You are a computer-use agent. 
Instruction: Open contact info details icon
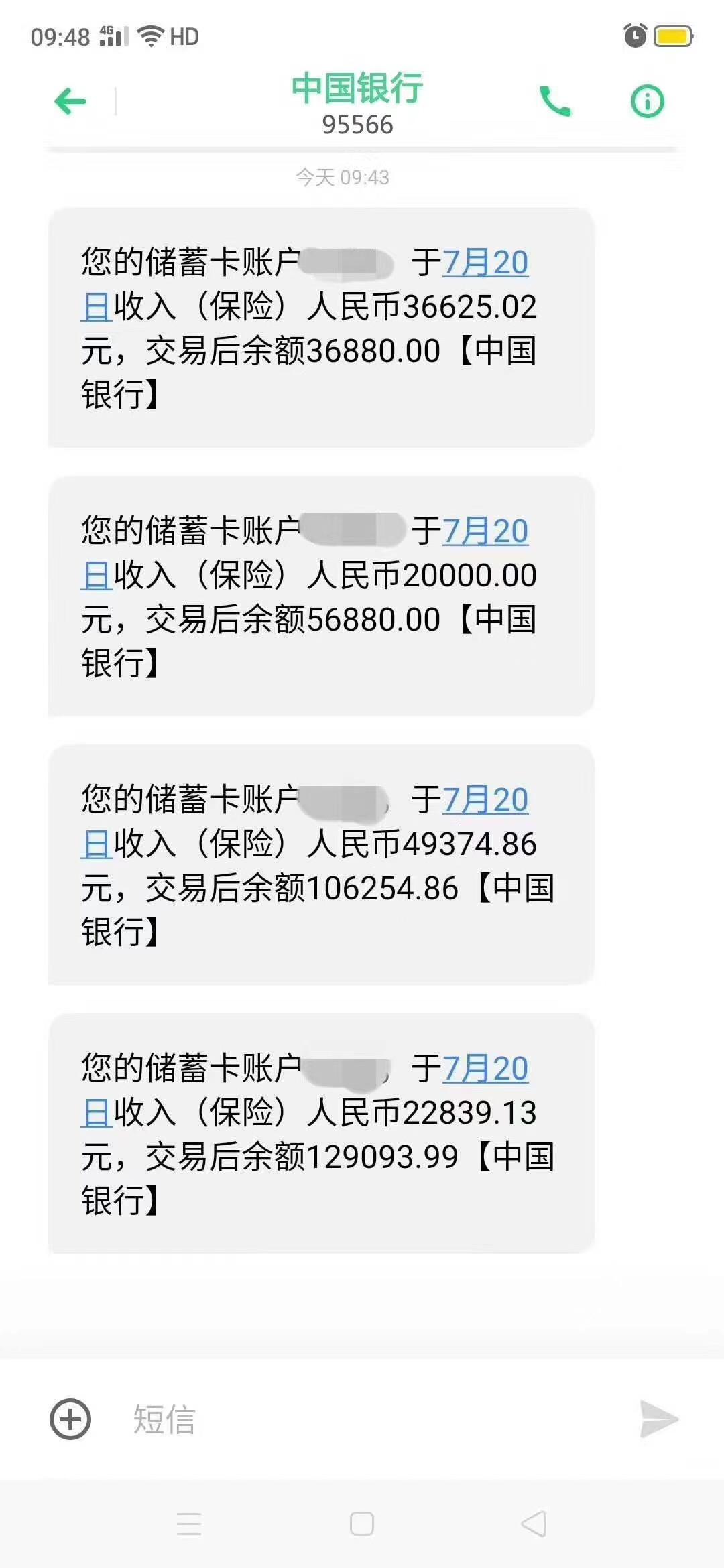pos(647,102)
